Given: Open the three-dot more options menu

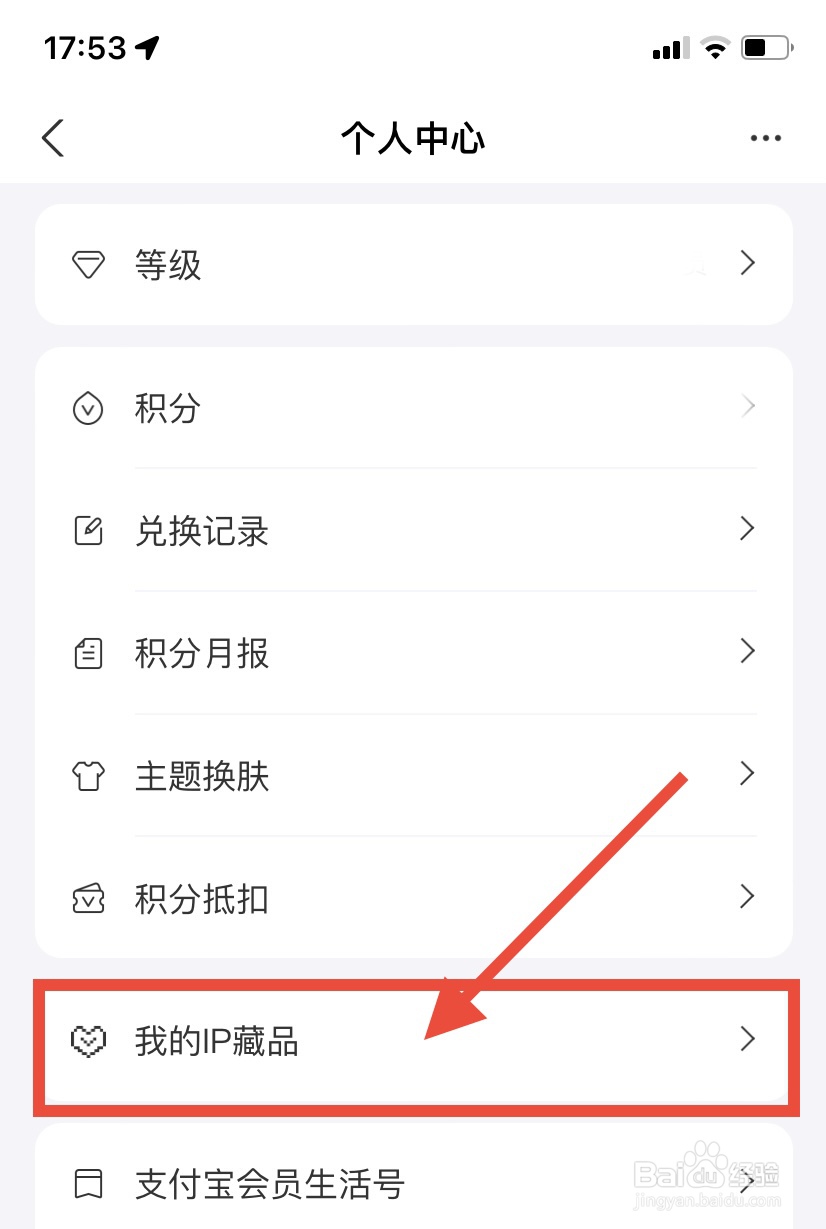Looking at the screenshot, I should [x=765, y=138].
